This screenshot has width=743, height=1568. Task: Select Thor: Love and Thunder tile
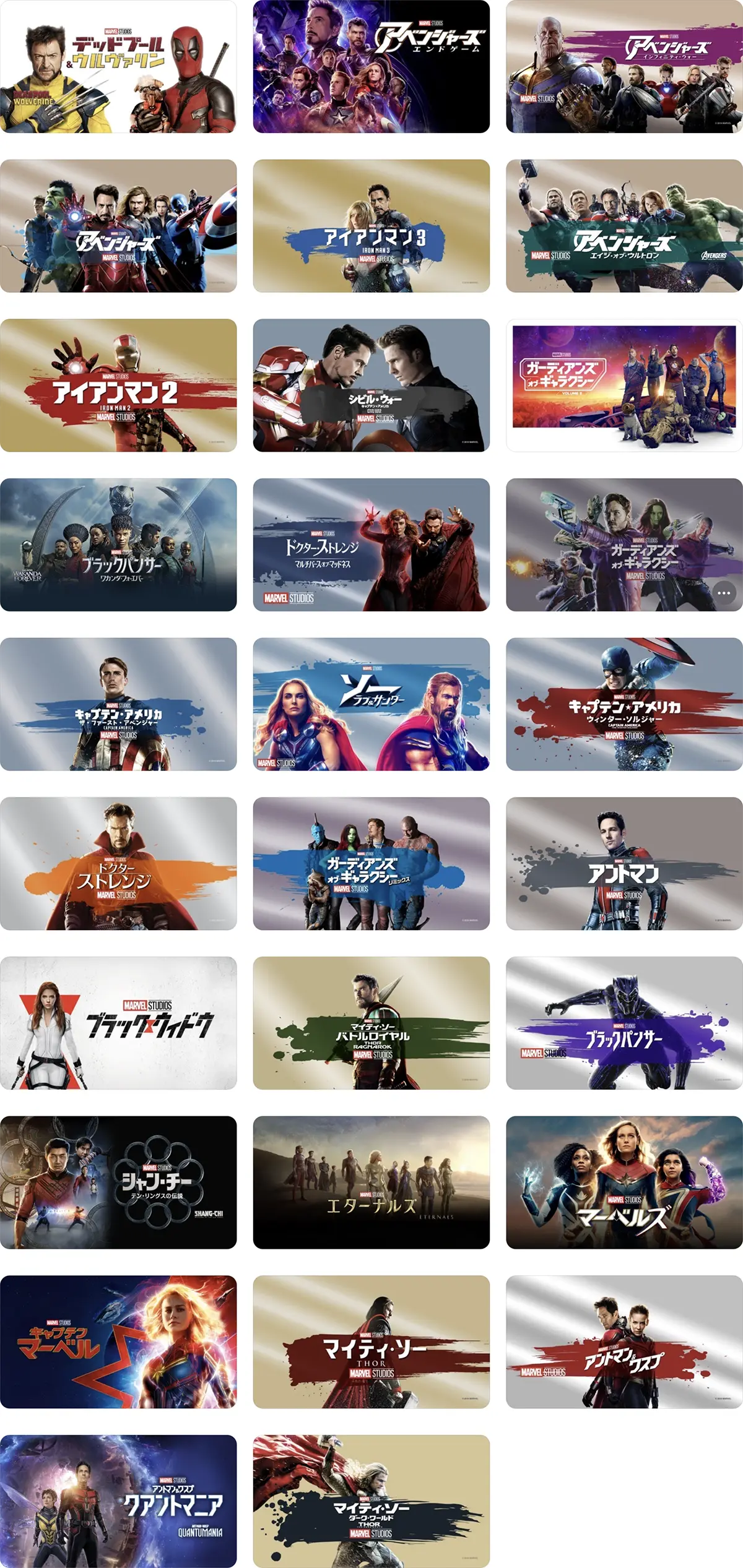(371, 704)
